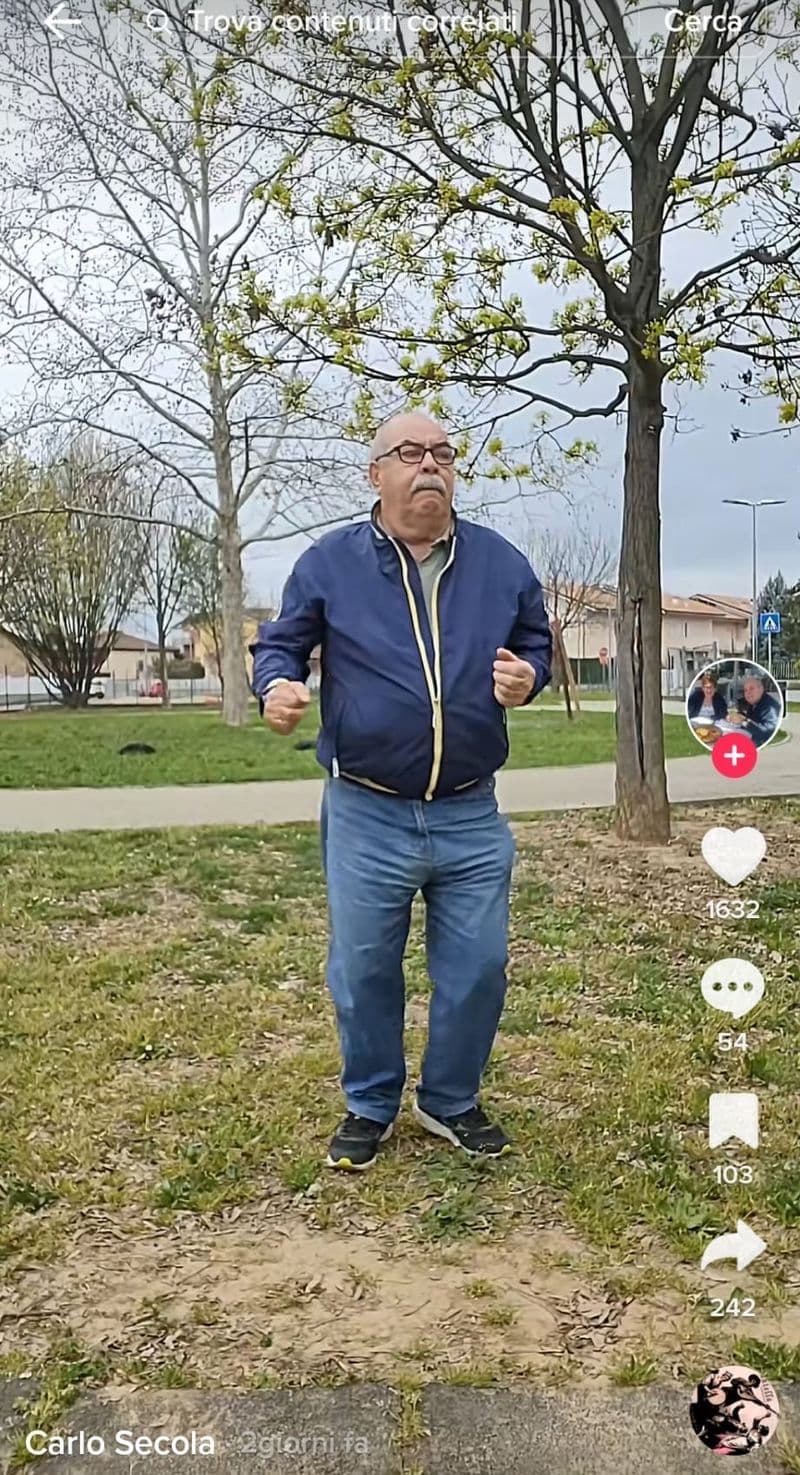
Task: Open the 'Trova contenuti correlati' search field
Action: click(x=352, y=21)
